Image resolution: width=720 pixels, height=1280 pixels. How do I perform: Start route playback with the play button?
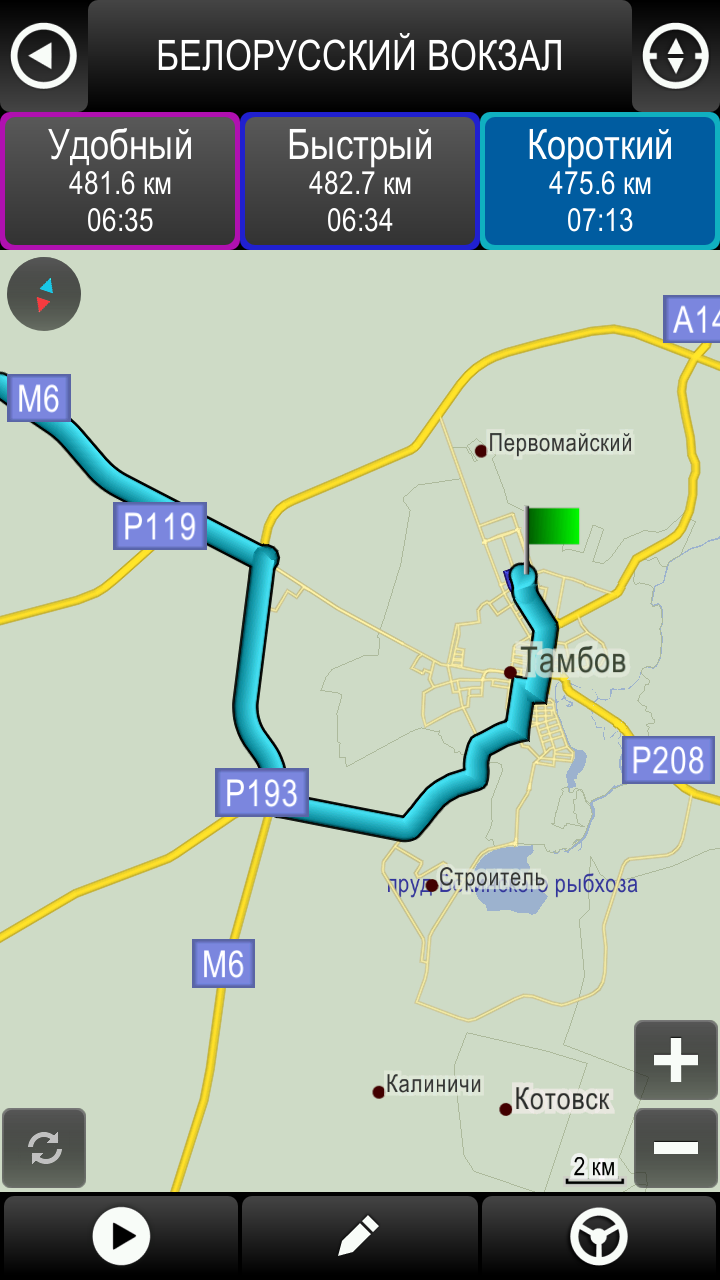[121, 1236]
